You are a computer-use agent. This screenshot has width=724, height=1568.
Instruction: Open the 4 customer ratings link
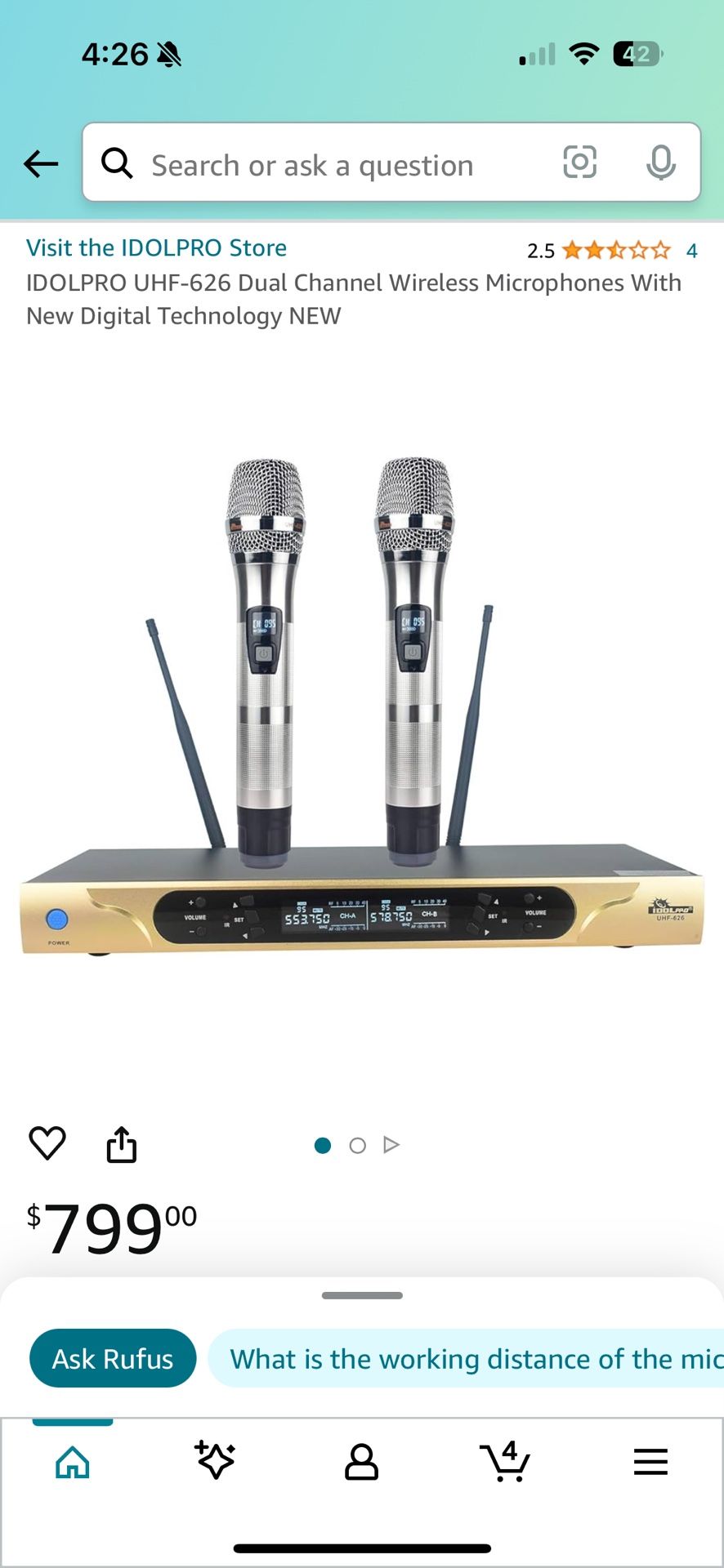coord(690,251)
